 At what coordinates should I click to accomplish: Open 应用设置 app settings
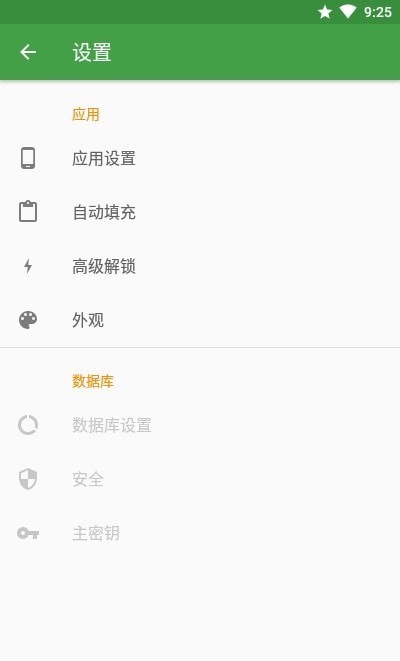click(200, 159)
